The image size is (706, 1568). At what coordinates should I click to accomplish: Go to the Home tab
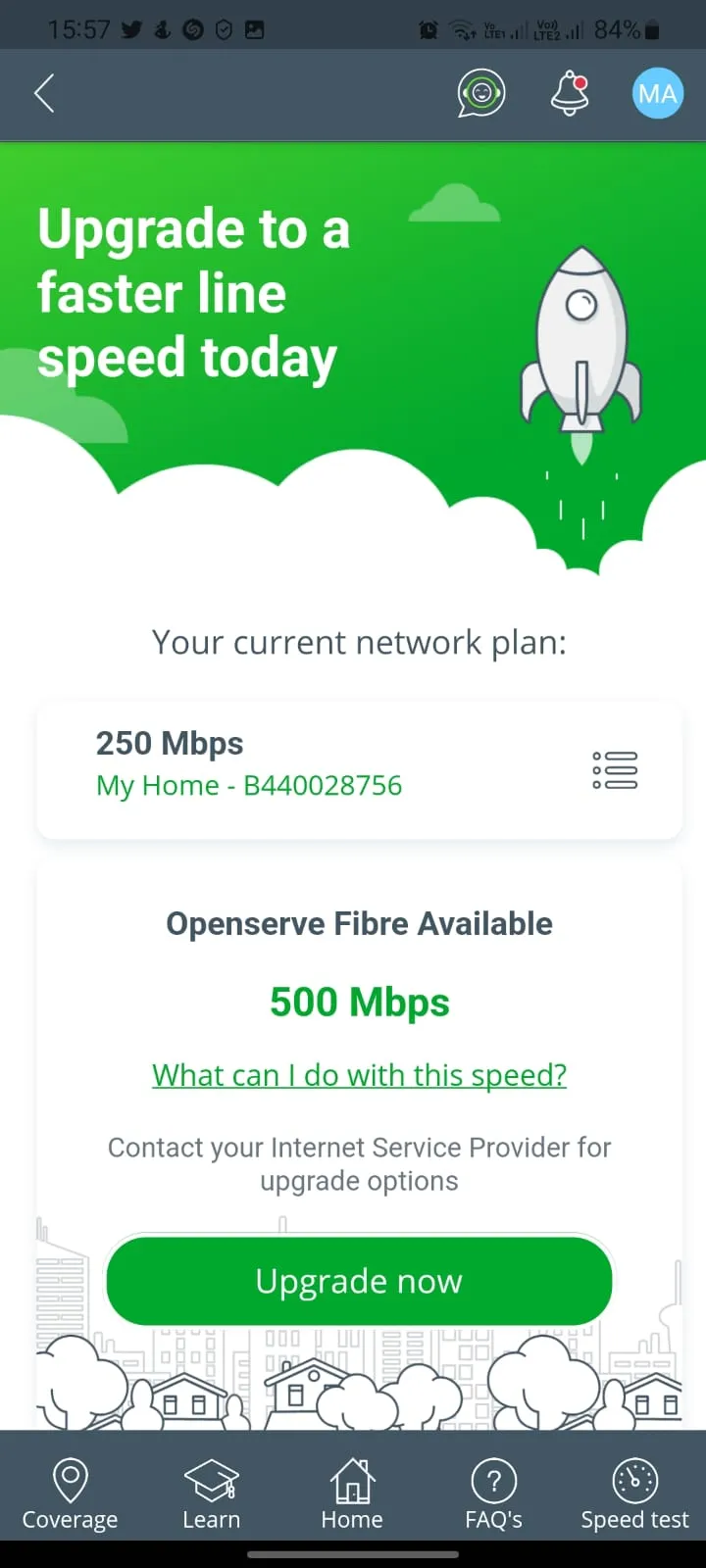tap(352, 1494)
